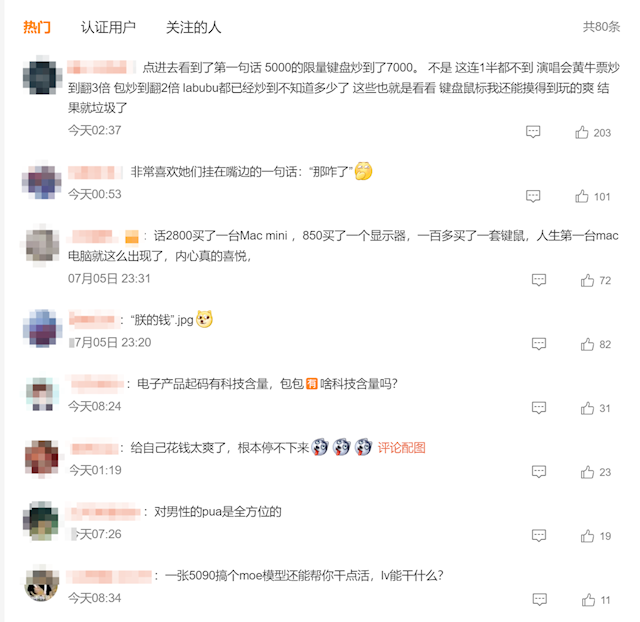
Task: Select the 热门 tab
Action: (x=37, y=27)
